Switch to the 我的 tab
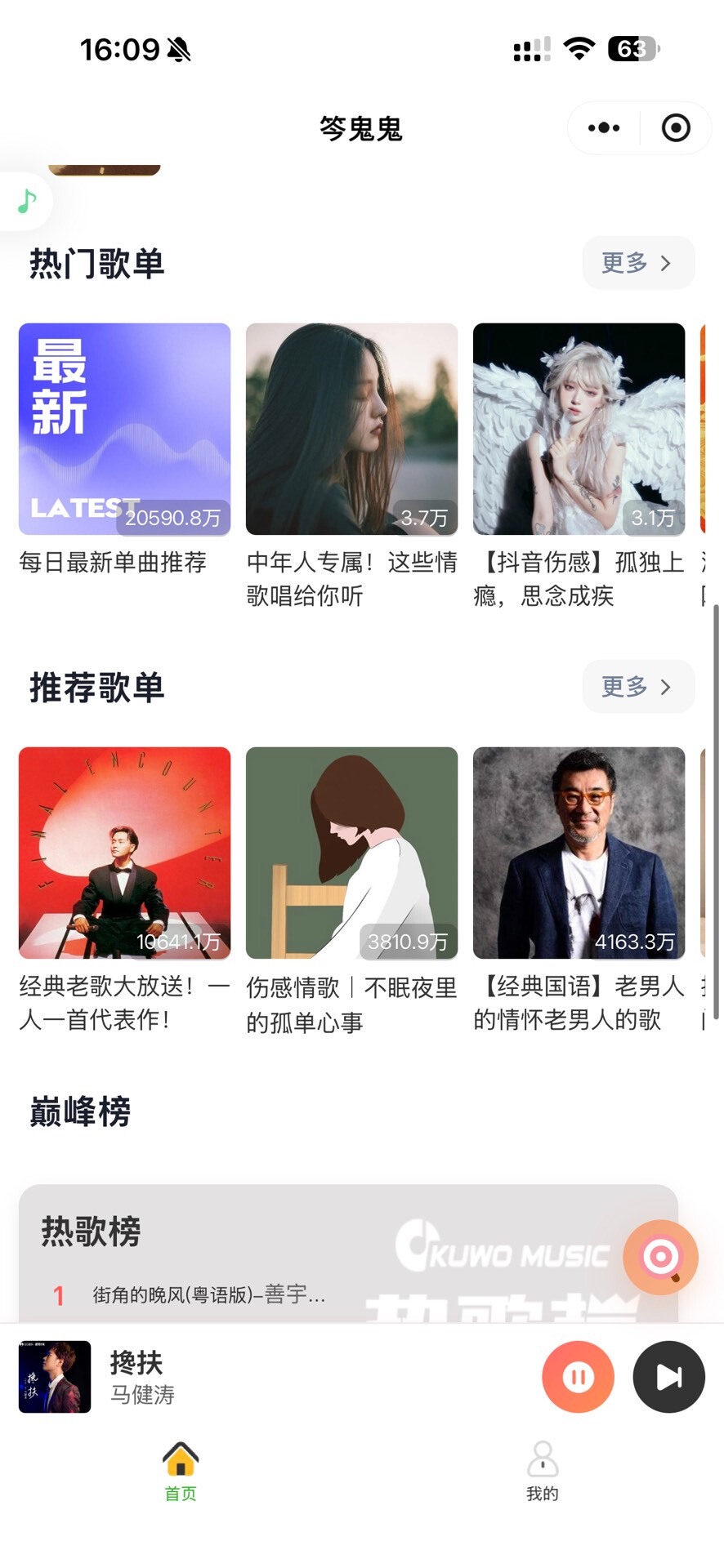This screenshot has width=724, height=1568. 543,1472
